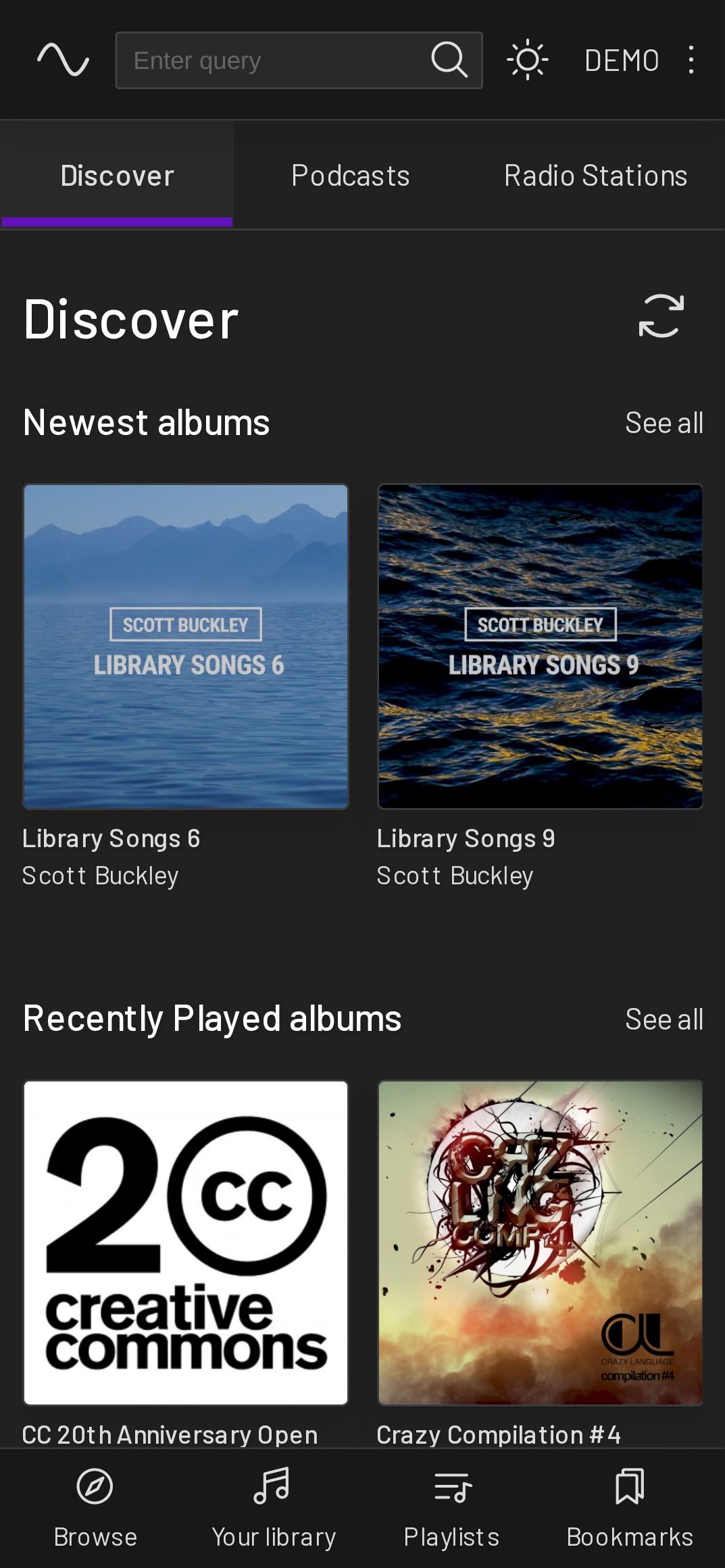Screen dimensions: 725x1568
Task: Switch to the Podcasts tab
Action: 350,176
